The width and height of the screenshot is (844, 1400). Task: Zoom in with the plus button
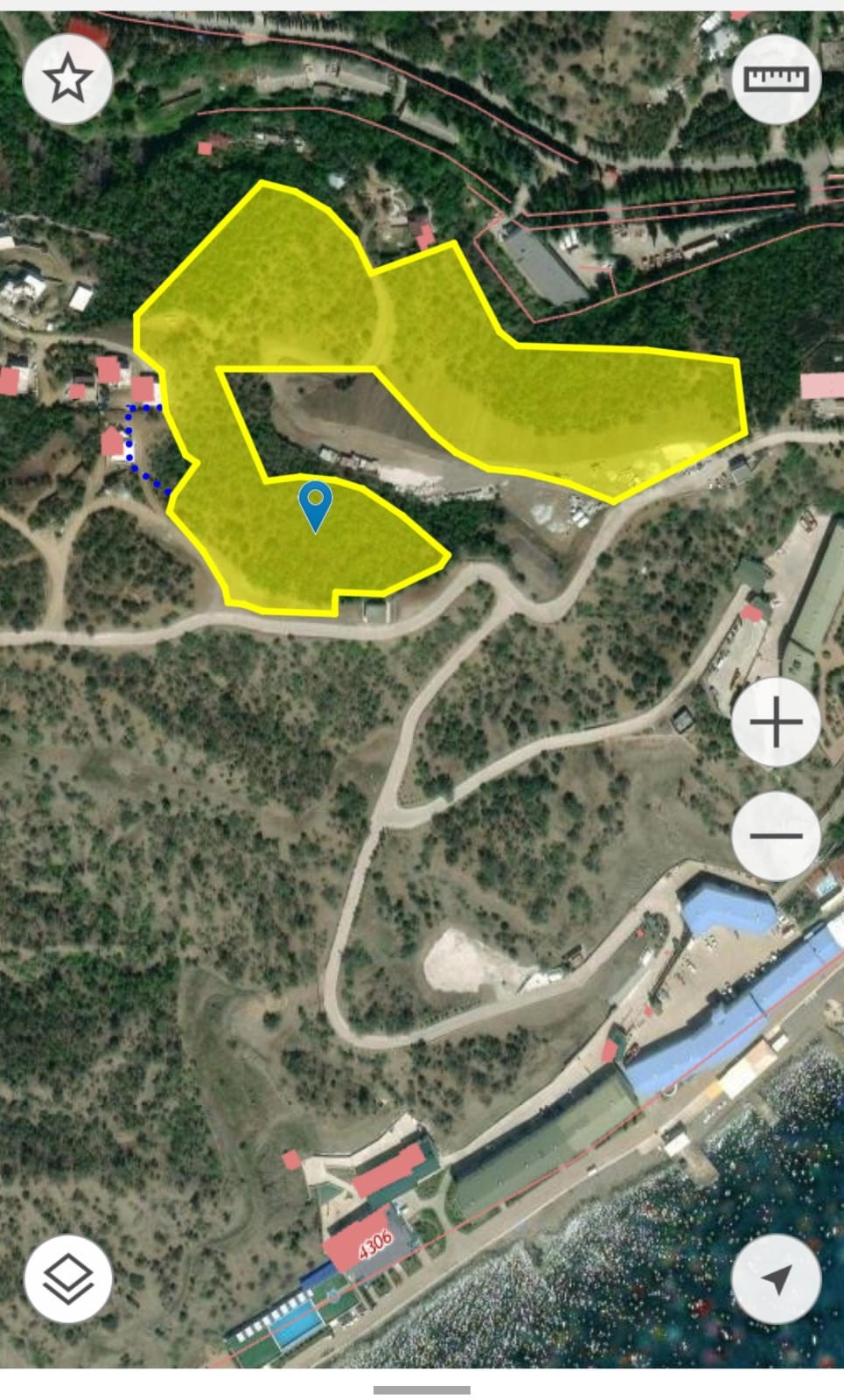coord(776,723)
